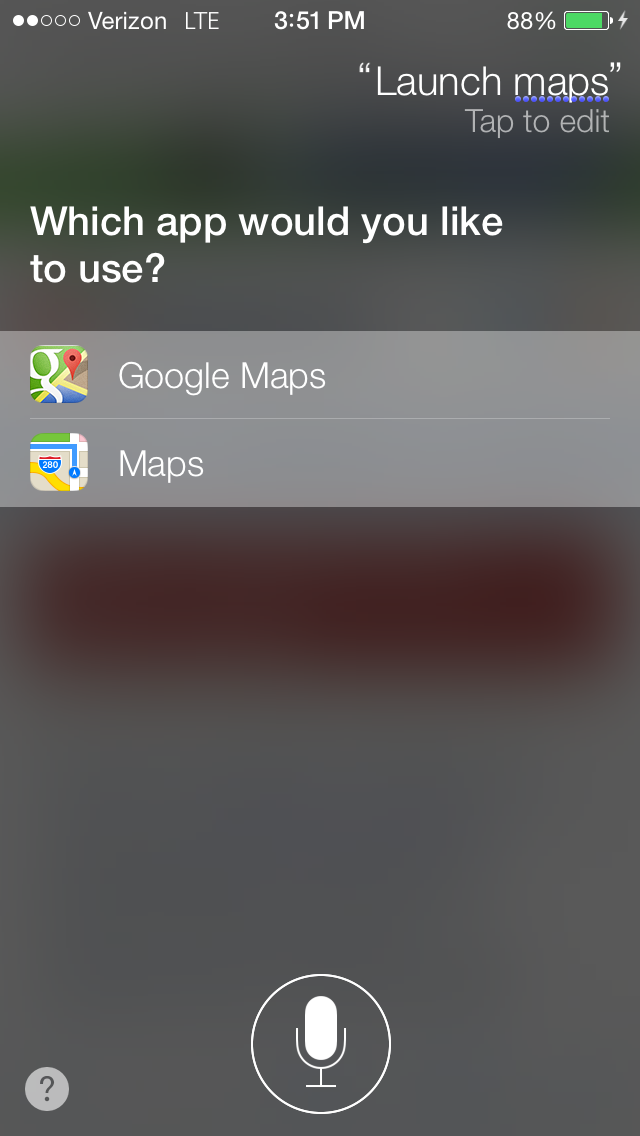
Task: Open the Siri help question mark
Action: pyautogui.click(x=47, y=1089)
